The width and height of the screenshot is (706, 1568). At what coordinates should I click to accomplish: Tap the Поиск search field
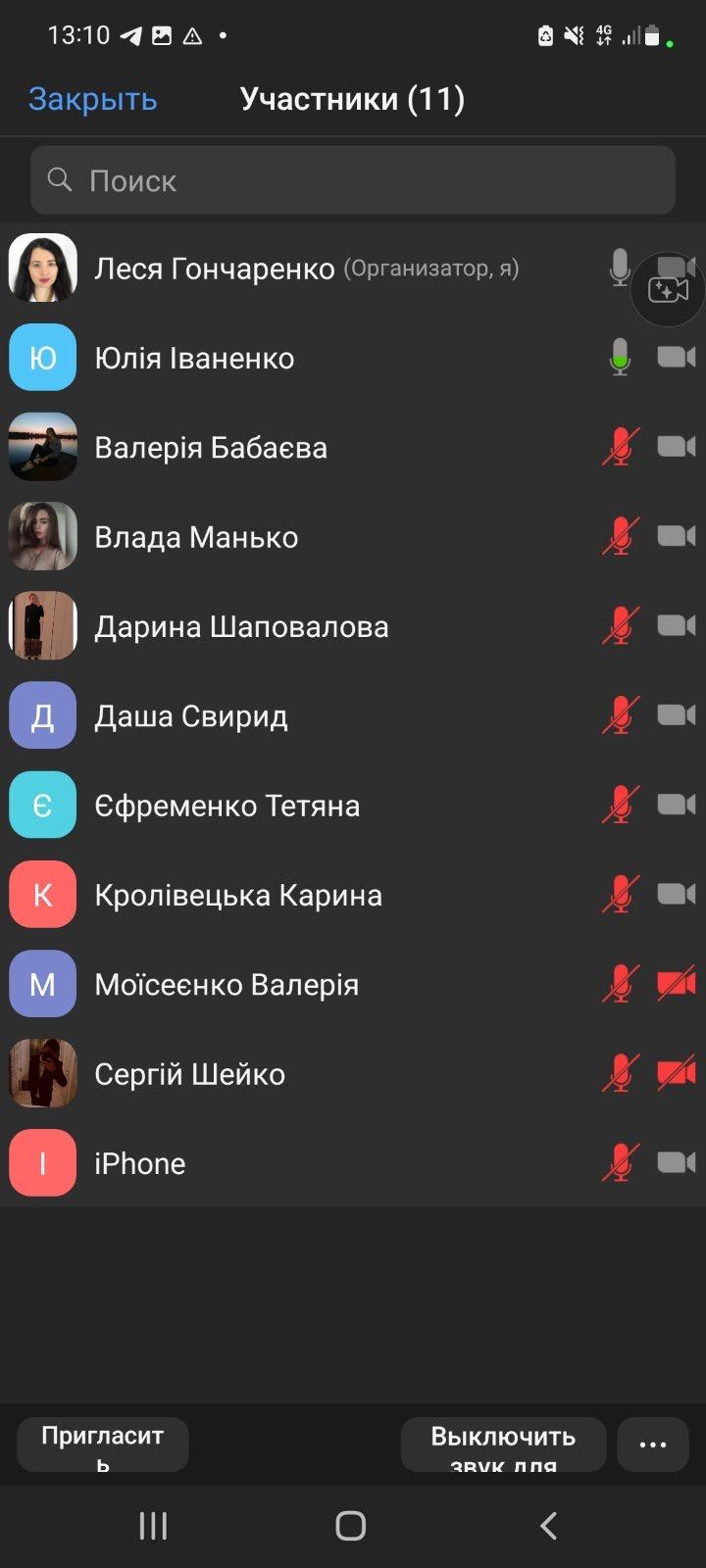point(353,180)
